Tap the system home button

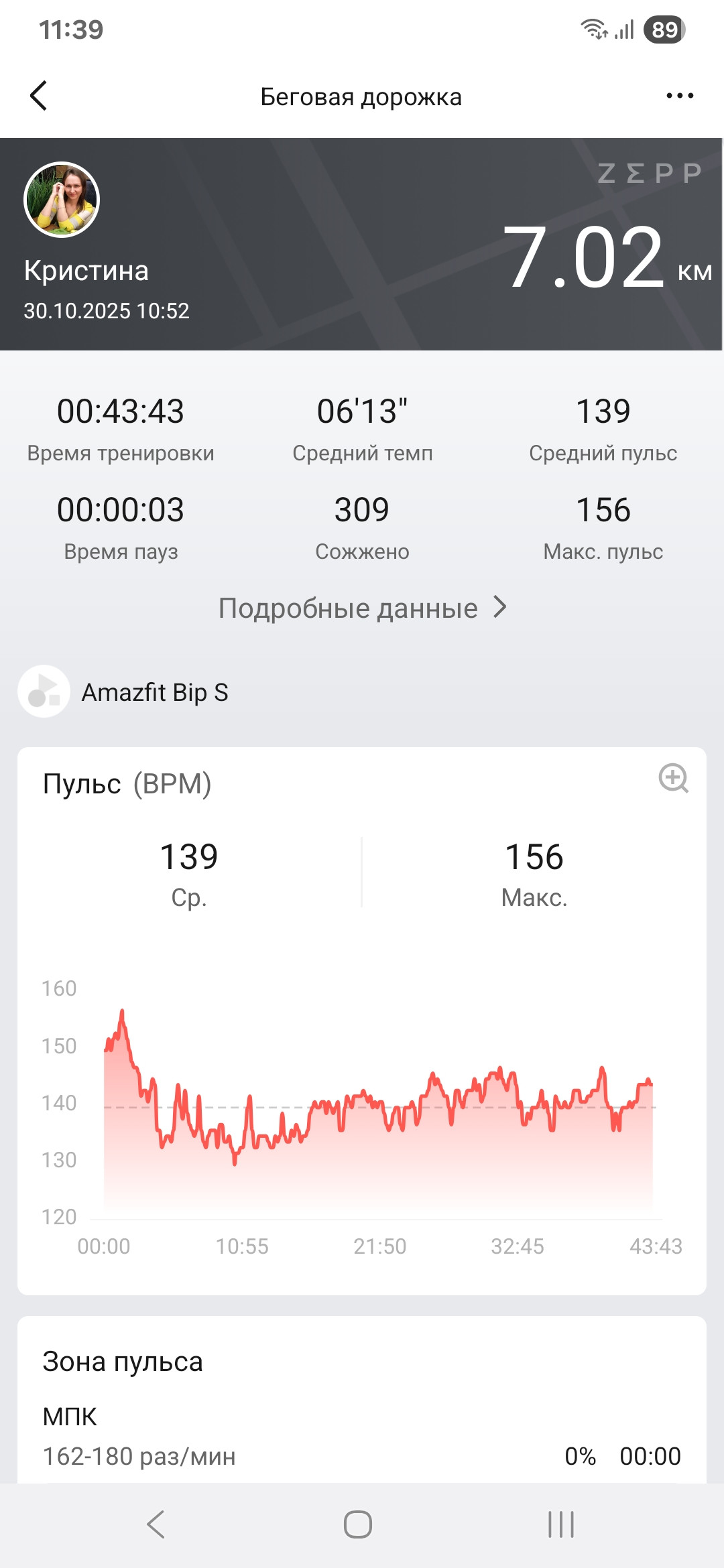358,1524
